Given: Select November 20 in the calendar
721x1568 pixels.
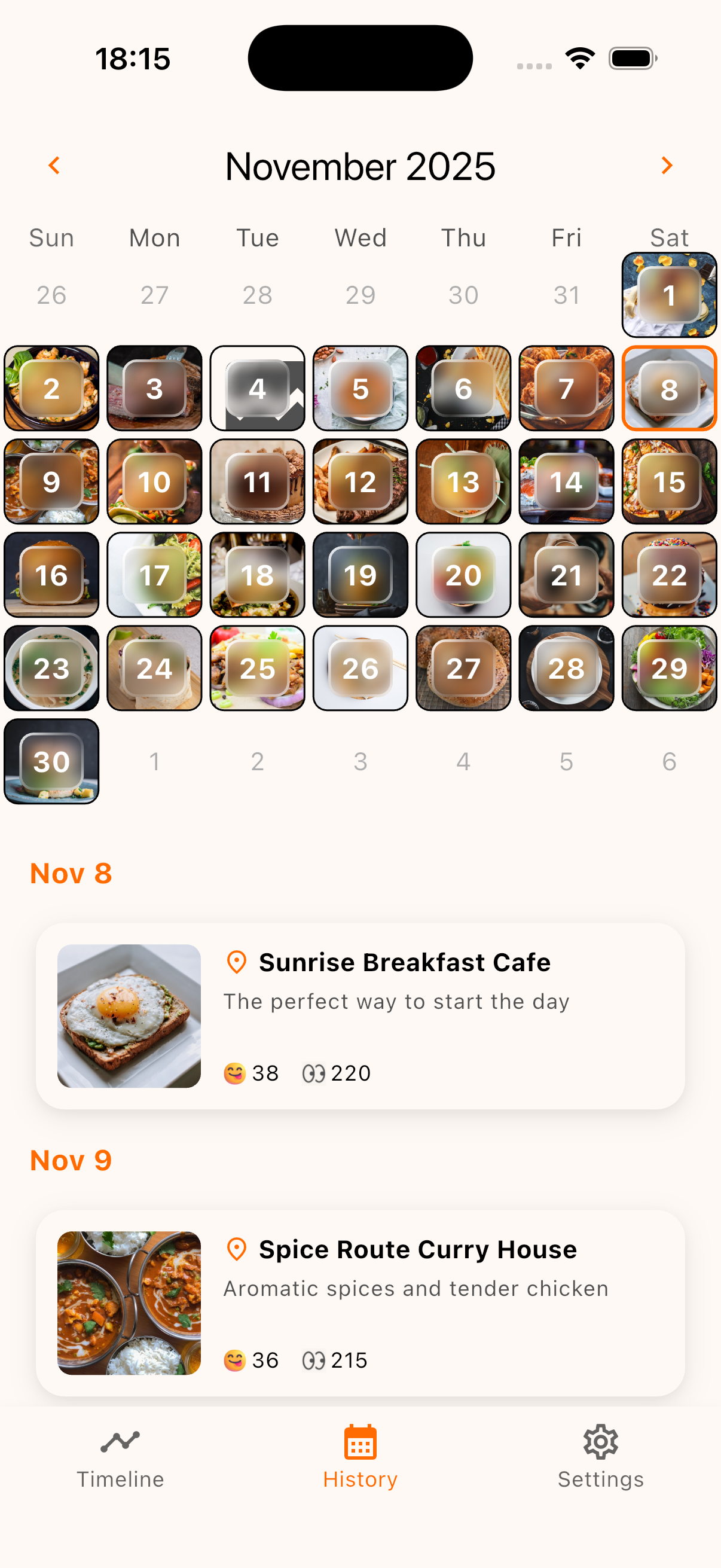Looking at the screenshot, I should click(463, 575).
